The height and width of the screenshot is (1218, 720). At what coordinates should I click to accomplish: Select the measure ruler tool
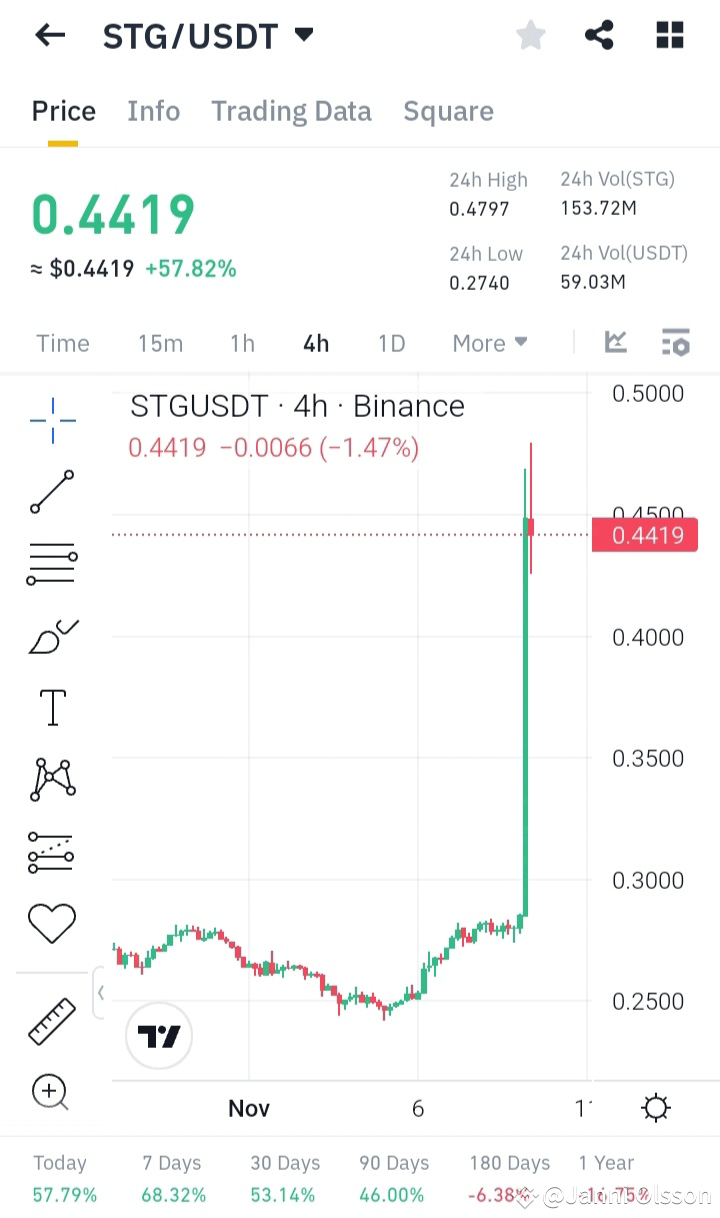[51, 1020]
